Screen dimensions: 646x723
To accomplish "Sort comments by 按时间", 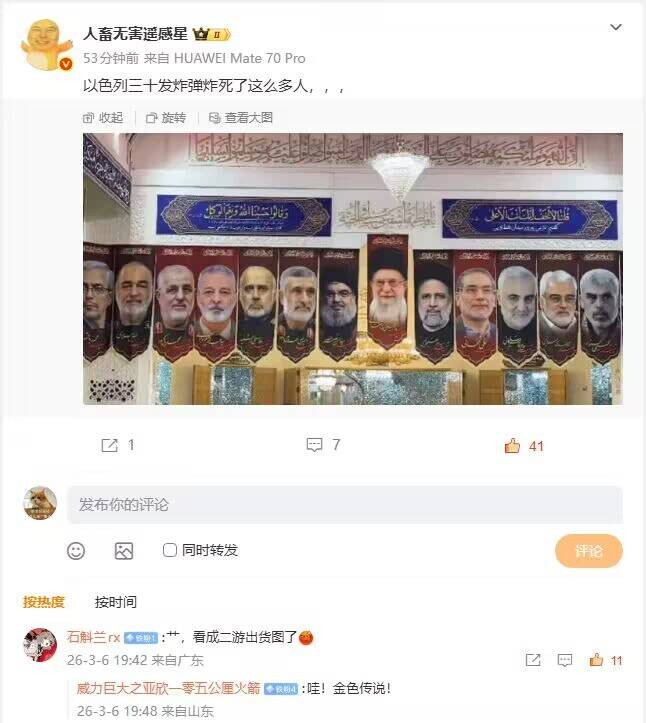I will [x=115, y=602].
